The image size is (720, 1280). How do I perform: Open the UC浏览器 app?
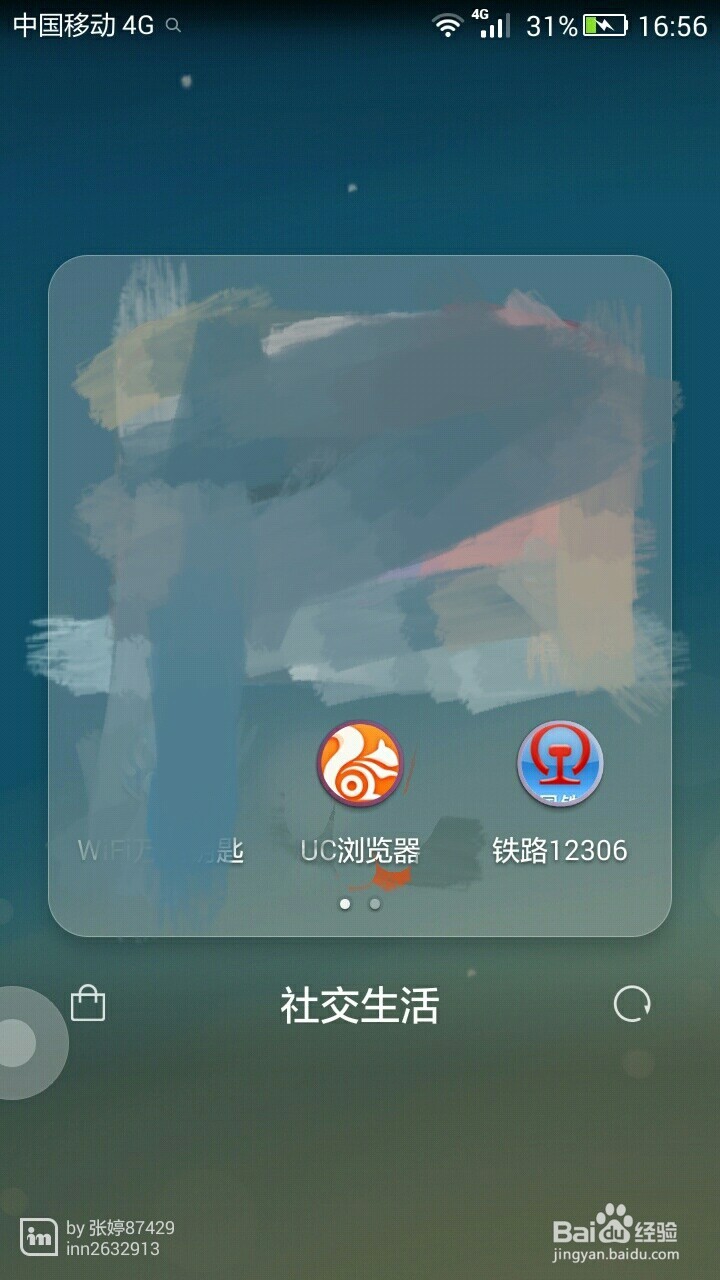click(x=360, y=765)
